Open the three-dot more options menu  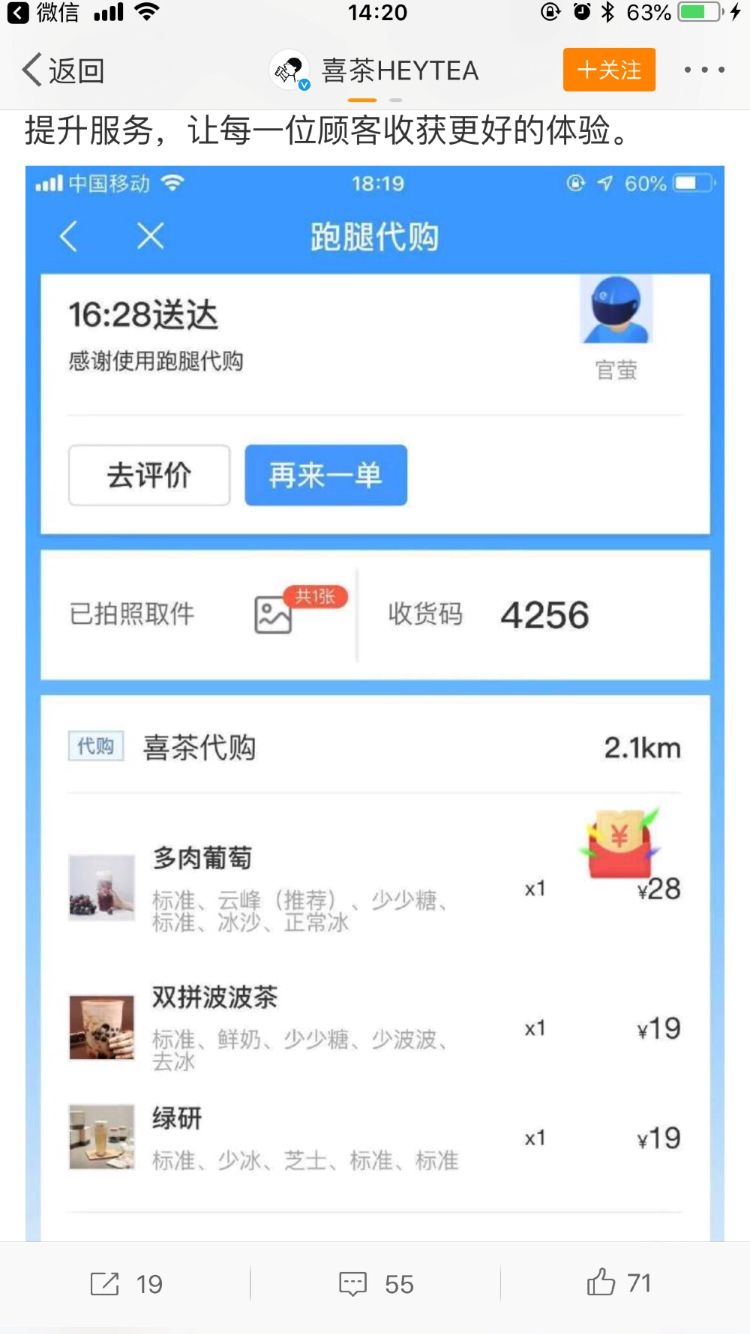tap(706, 70)
